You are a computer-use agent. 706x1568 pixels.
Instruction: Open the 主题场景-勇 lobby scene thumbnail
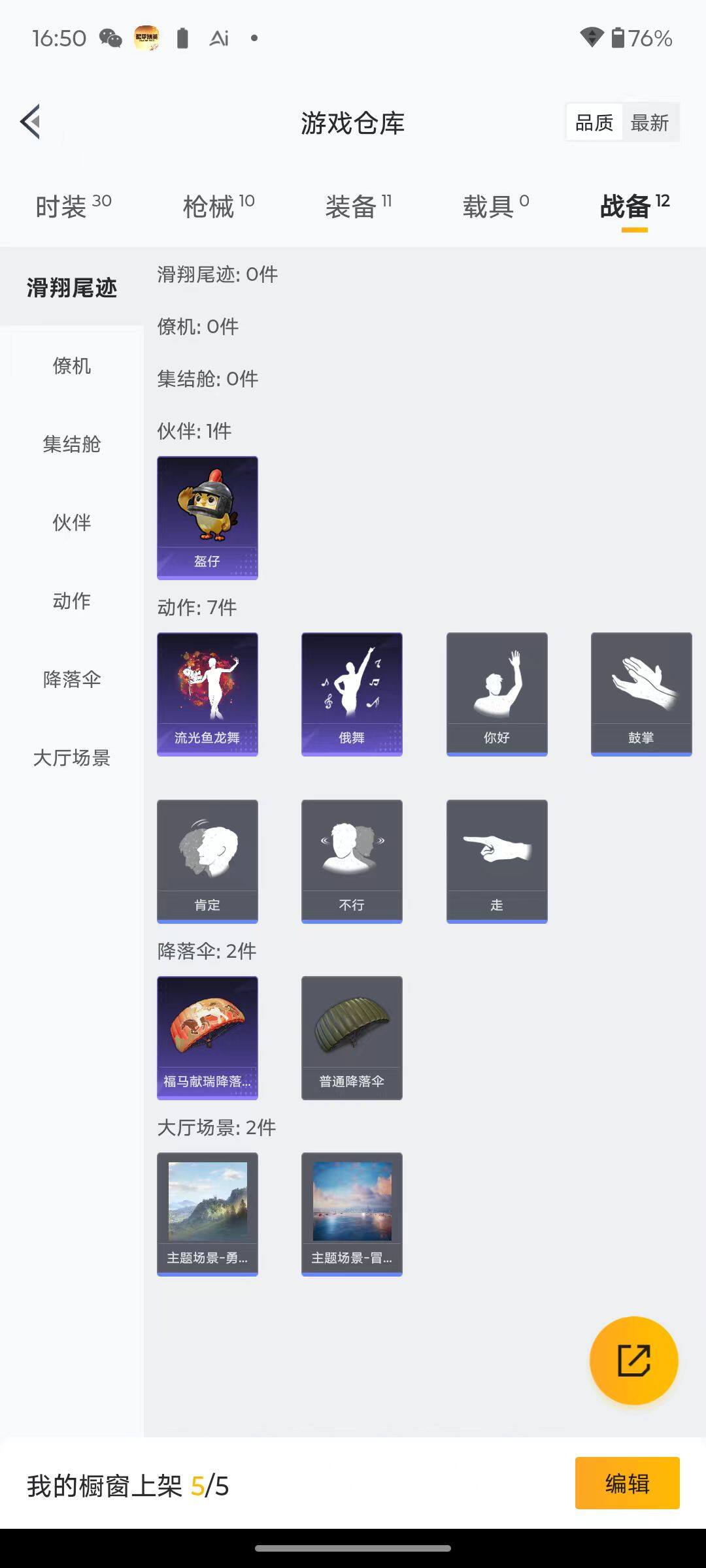point(207,1212)
